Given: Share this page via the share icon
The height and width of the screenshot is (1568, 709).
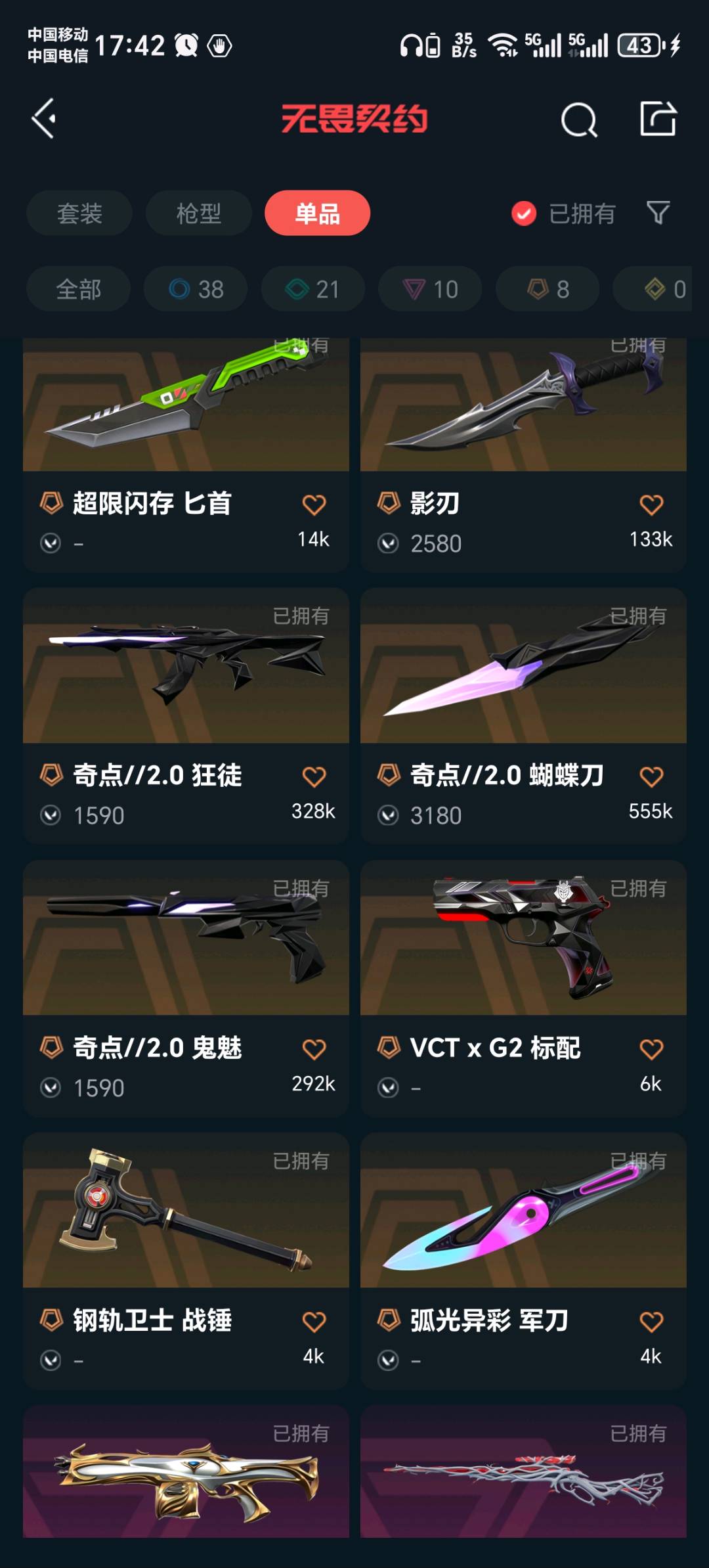Looking at the screenshot, I should [658, 119].
